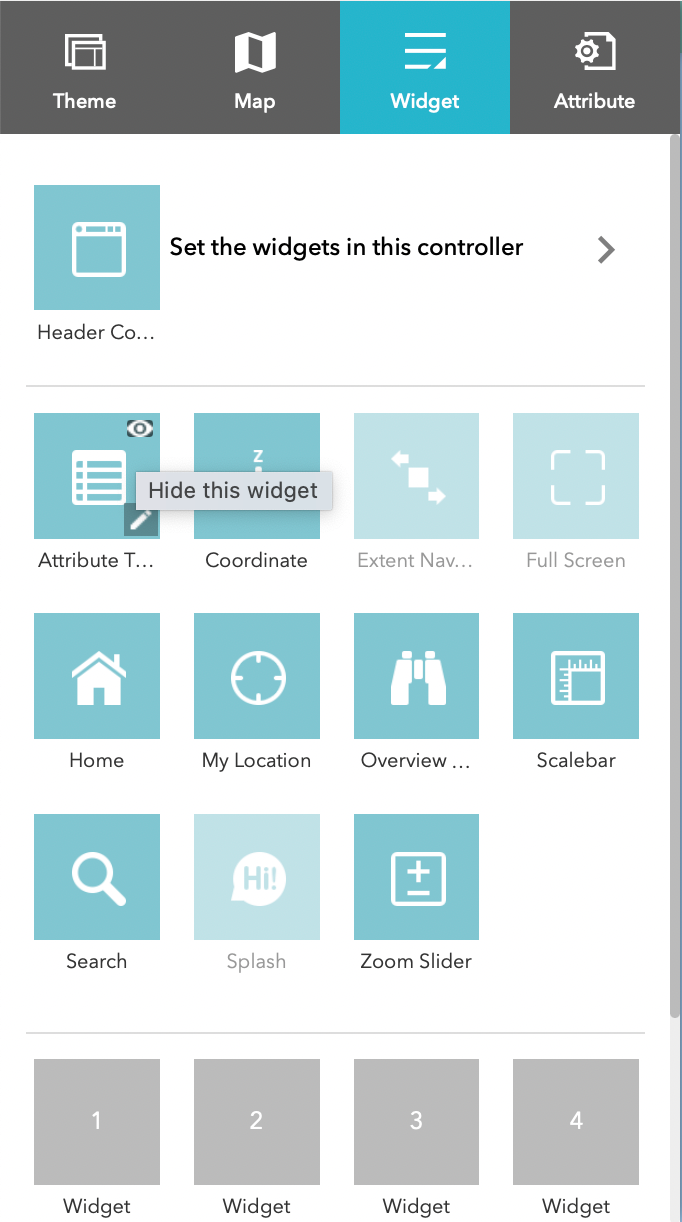Viewport: 682px width, 1222px height.
Task: Hide the Attribute Table widget using eye icon
Action: [141, 428]
